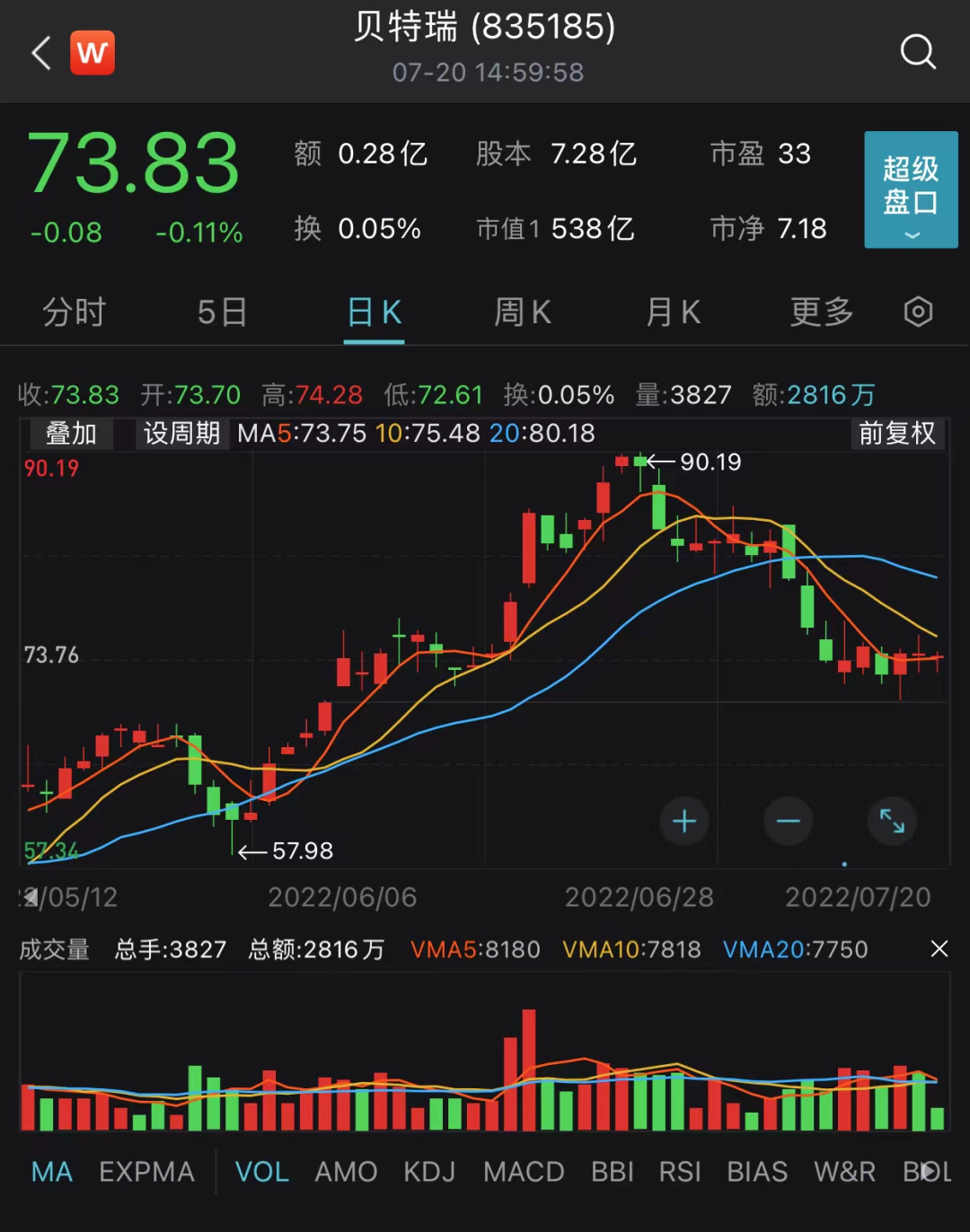Close the 成交量 volume panel
This screenshot has height=1232, width=970.
pyautogui.click(x=939, y=949)
